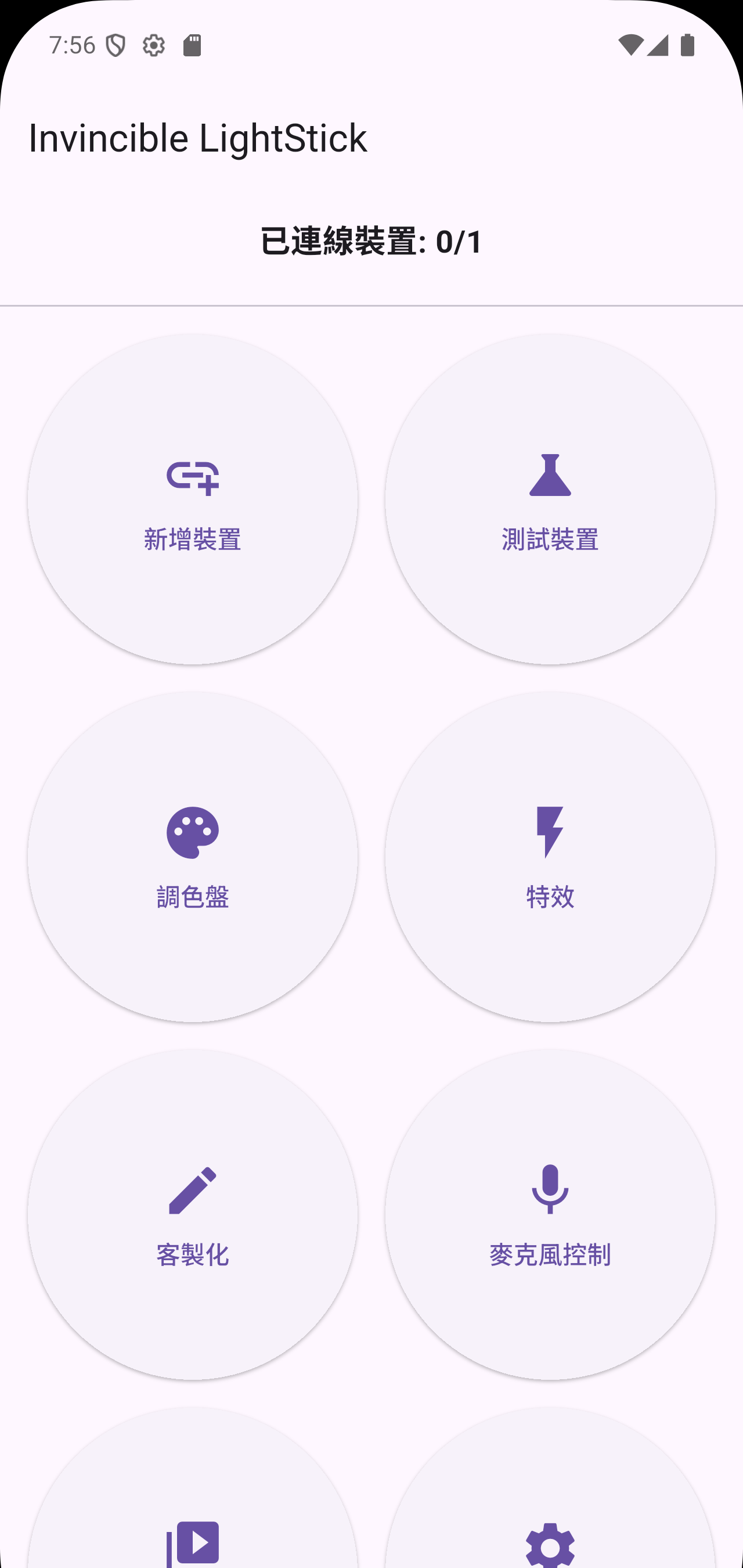Launch 麥克風控制 microphone control
Viewport: 743px width, 1568px height.
(550, 1214)
